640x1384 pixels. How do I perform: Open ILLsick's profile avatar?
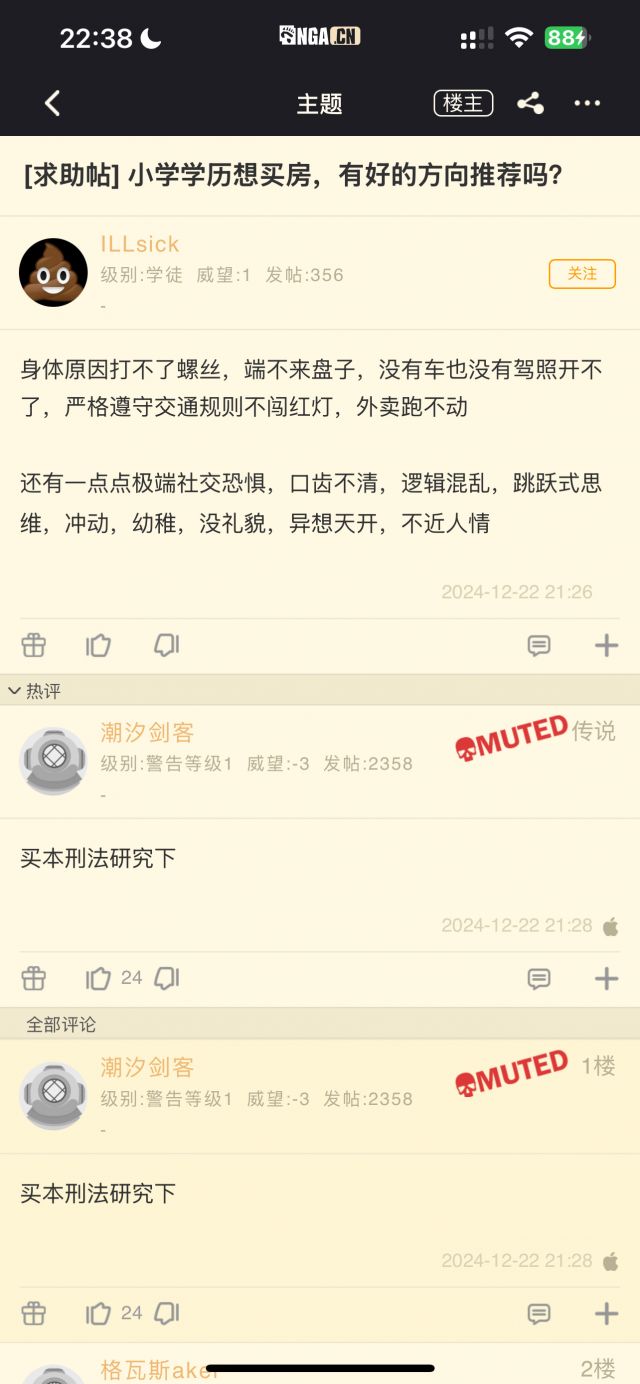[53, 272]
